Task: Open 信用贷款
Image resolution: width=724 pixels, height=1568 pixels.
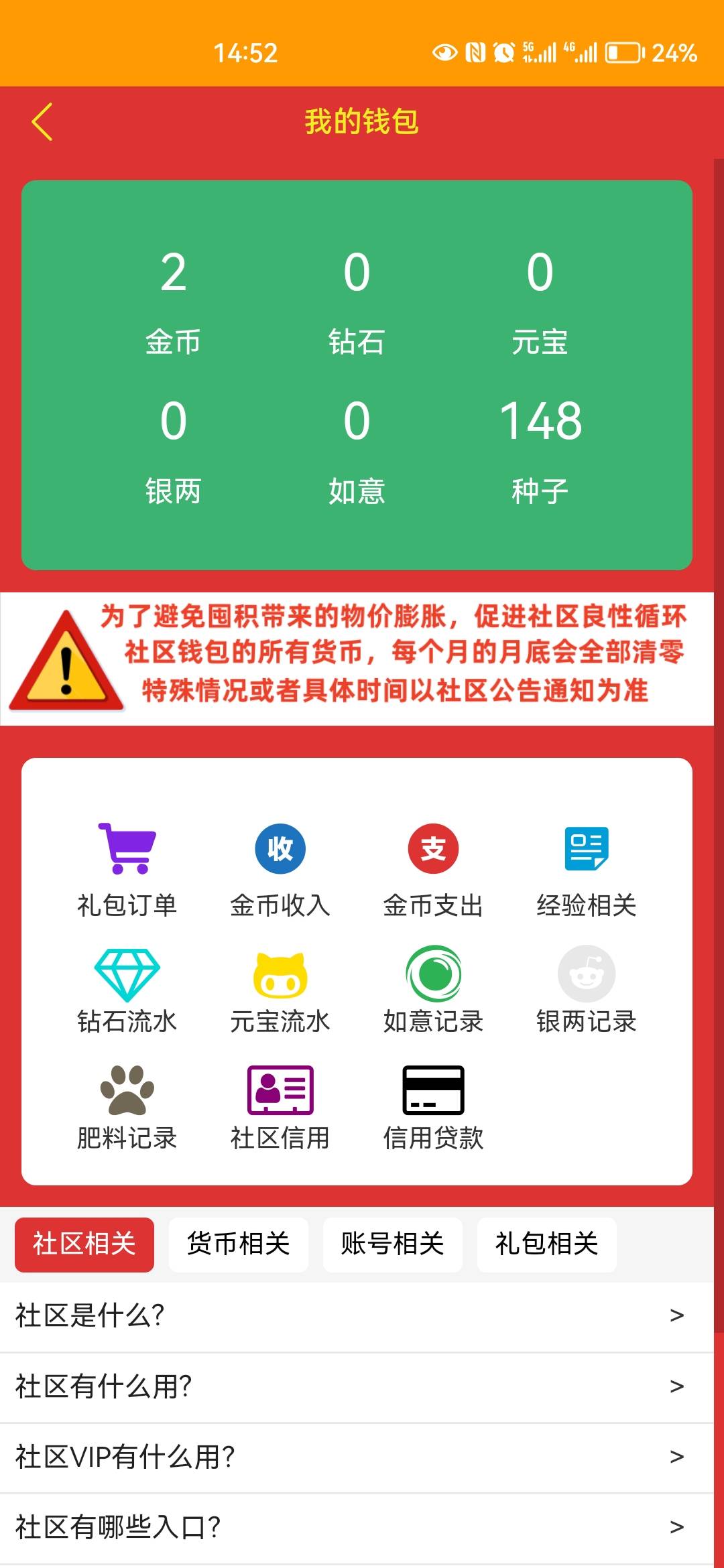Action: pyautogui.click(x=433, y=1107)
